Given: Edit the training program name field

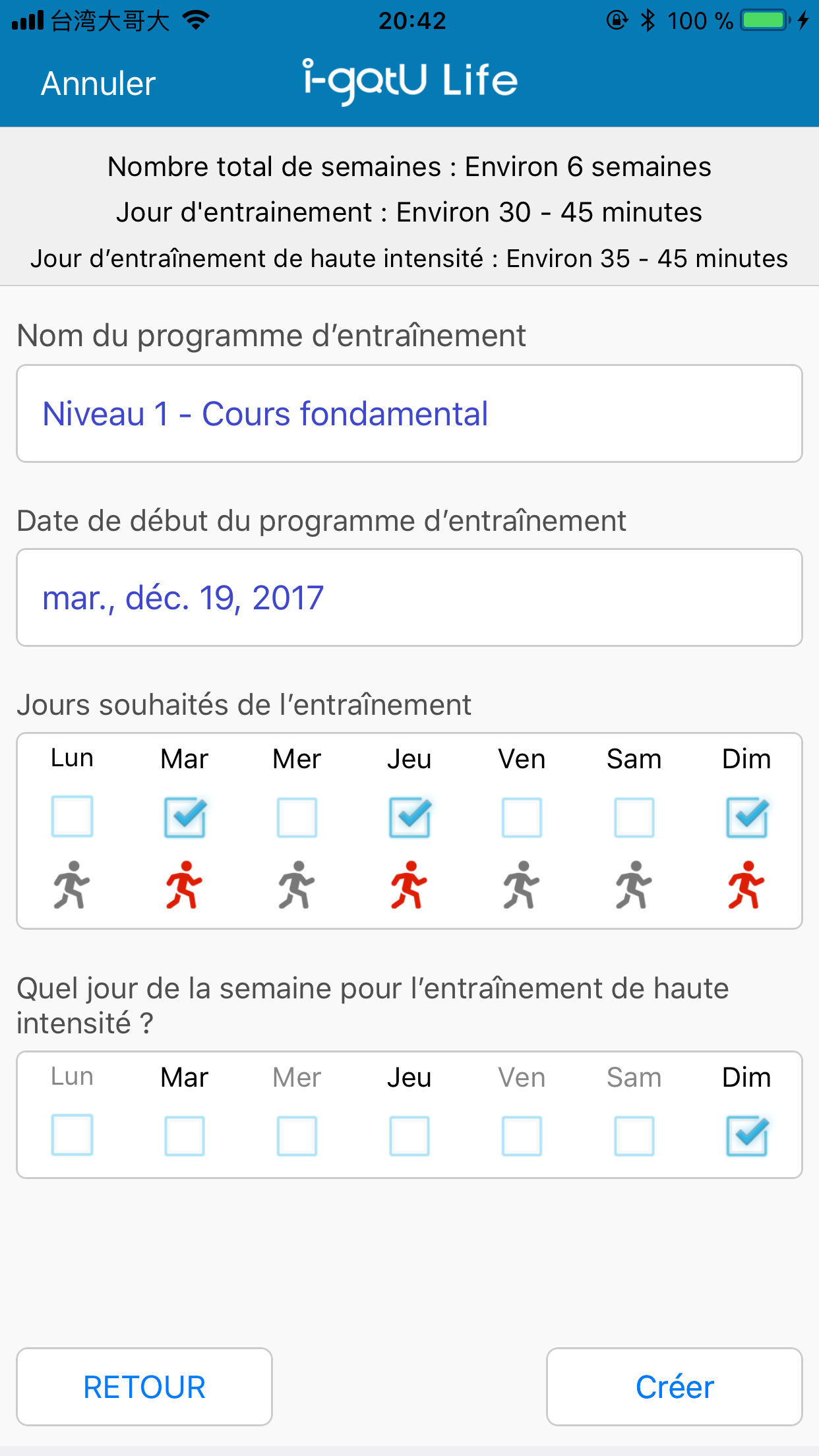Looking at the screenshot, I should 409,413.
